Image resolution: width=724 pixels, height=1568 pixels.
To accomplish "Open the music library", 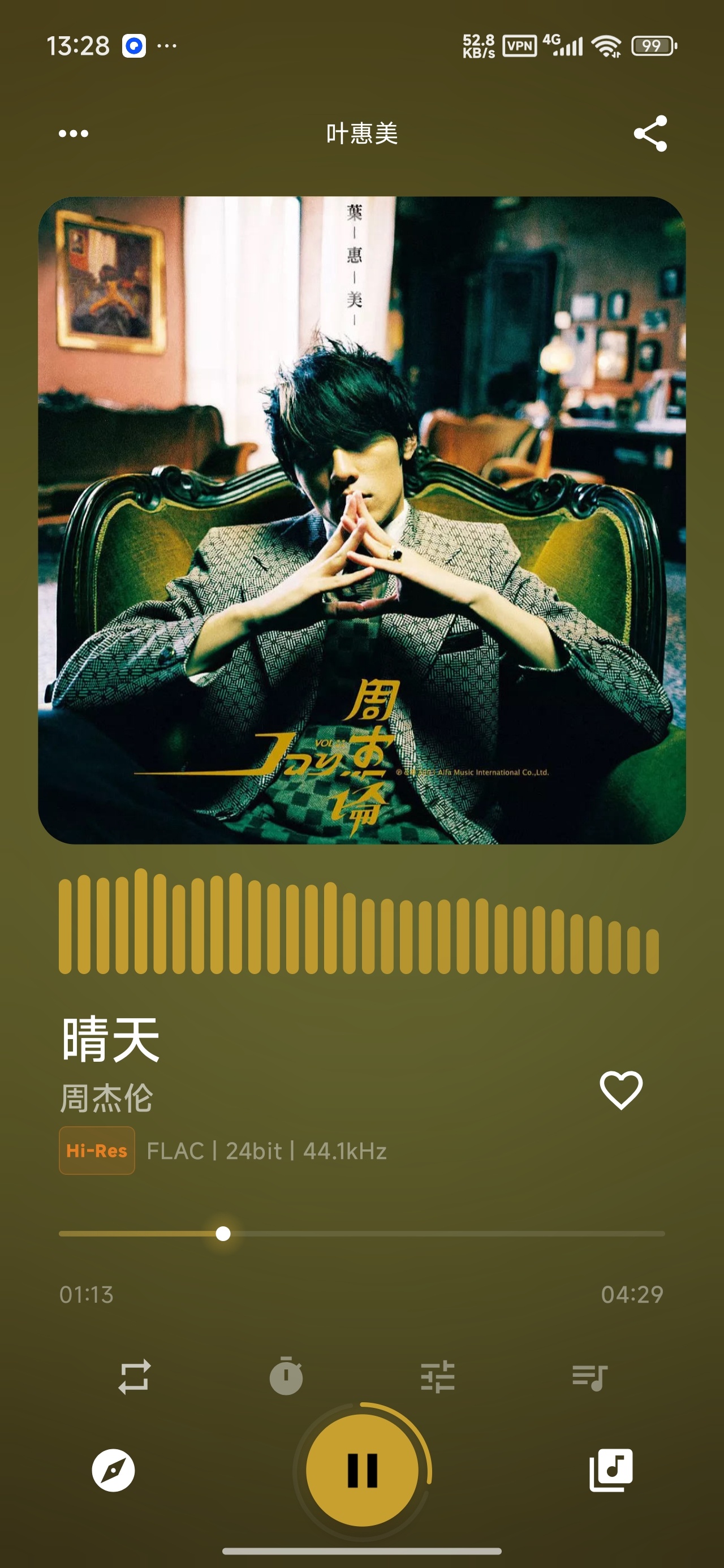I will 611,1470.
